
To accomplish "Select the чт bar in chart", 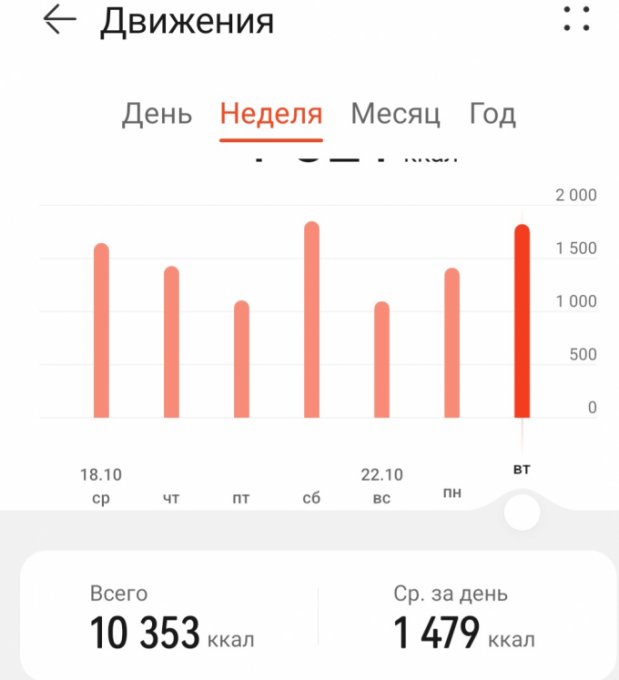I will click(171, 342).
